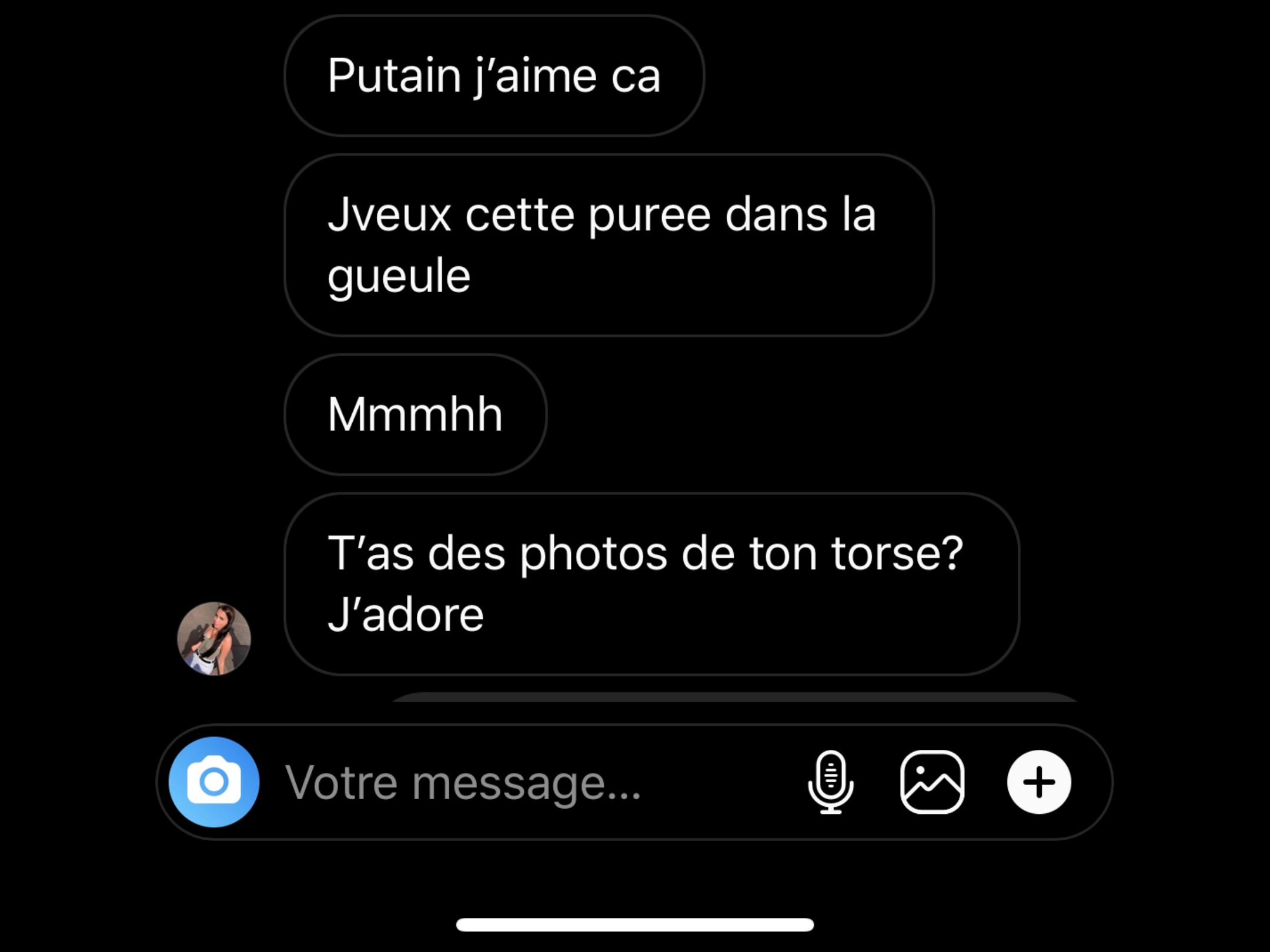1270x952 pixels.
Task: Open the camera from the message bar
Action: (214, 782)
